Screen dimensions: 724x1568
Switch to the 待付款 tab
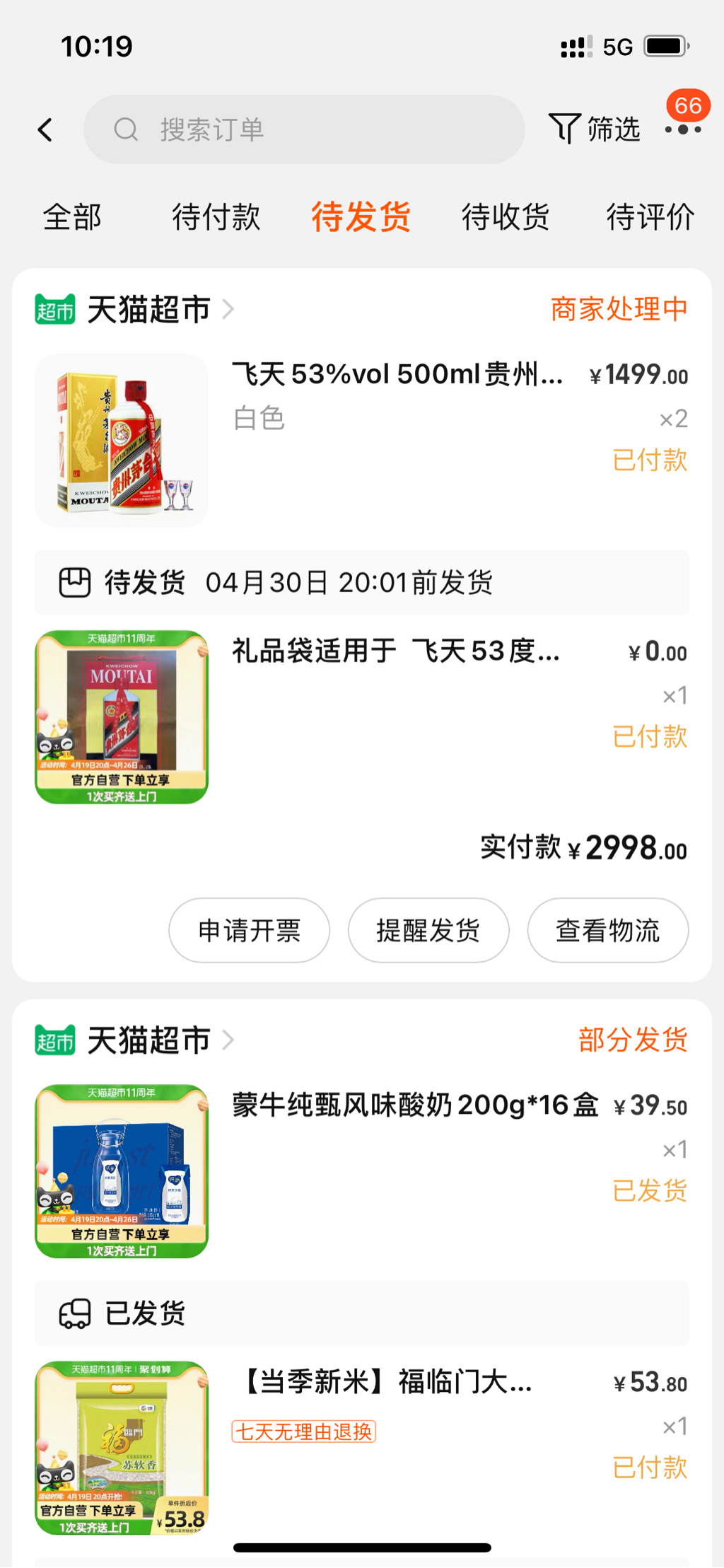point(216,217)
